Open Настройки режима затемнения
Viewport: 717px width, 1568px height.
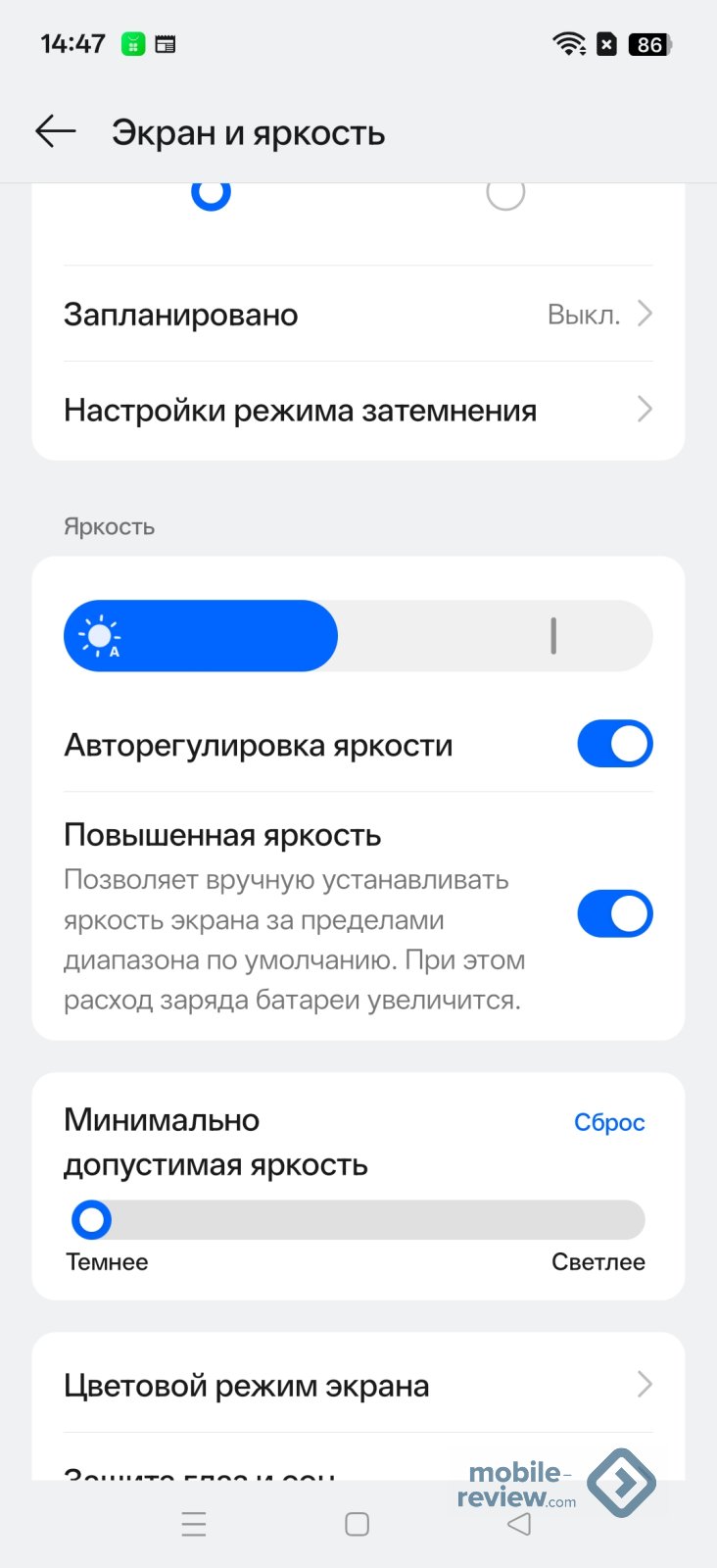coord(358,410)
